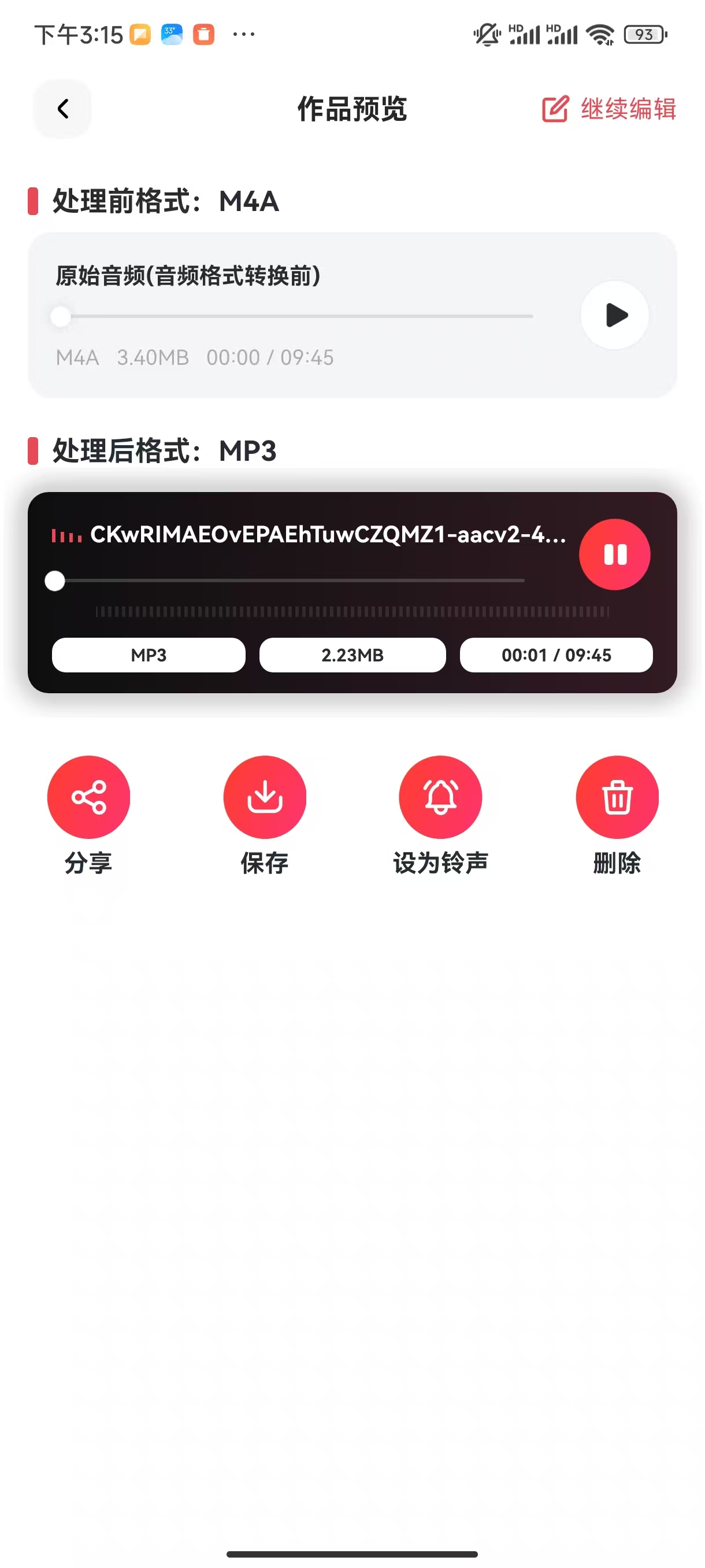Tap the 设为铃声 ringtone bell icon
The height and width of the screenshot is (1568, 705).
440,797
